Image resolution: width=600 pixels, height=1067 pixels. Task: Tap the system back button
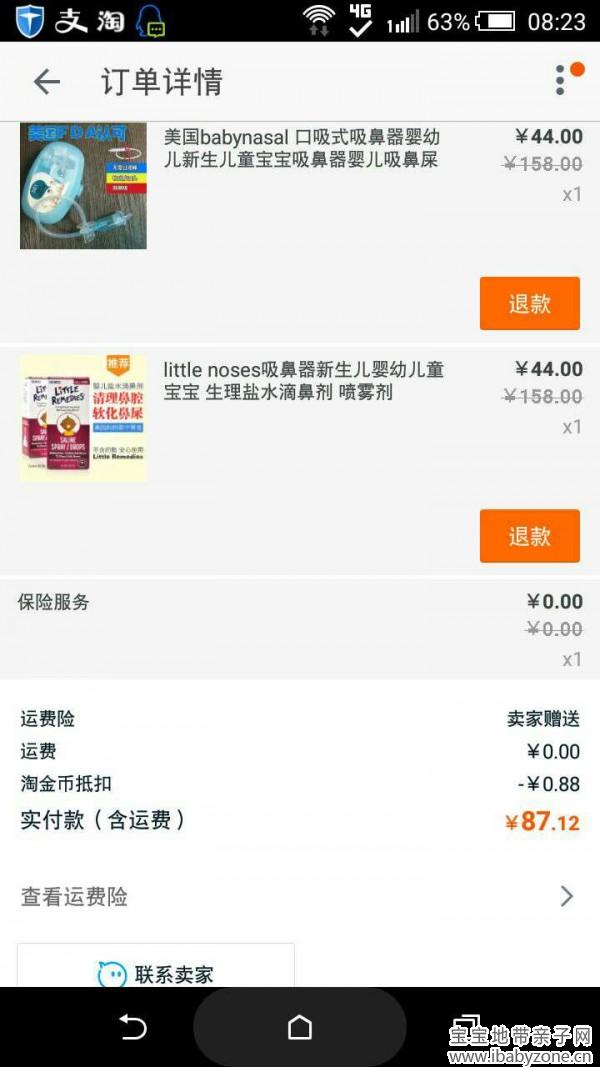(x=133, y=1027)
